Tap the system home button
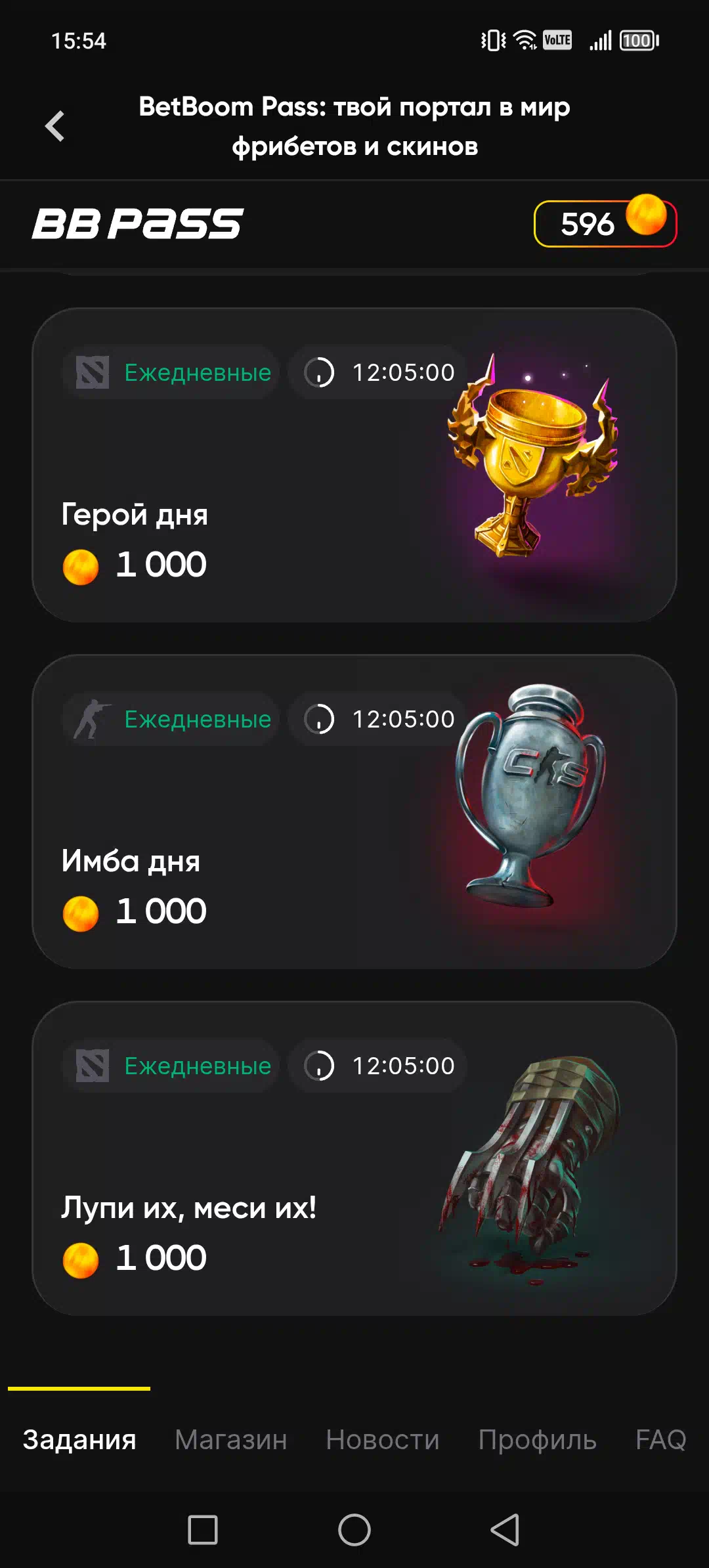709x1568 pixels. point(354,1530)
